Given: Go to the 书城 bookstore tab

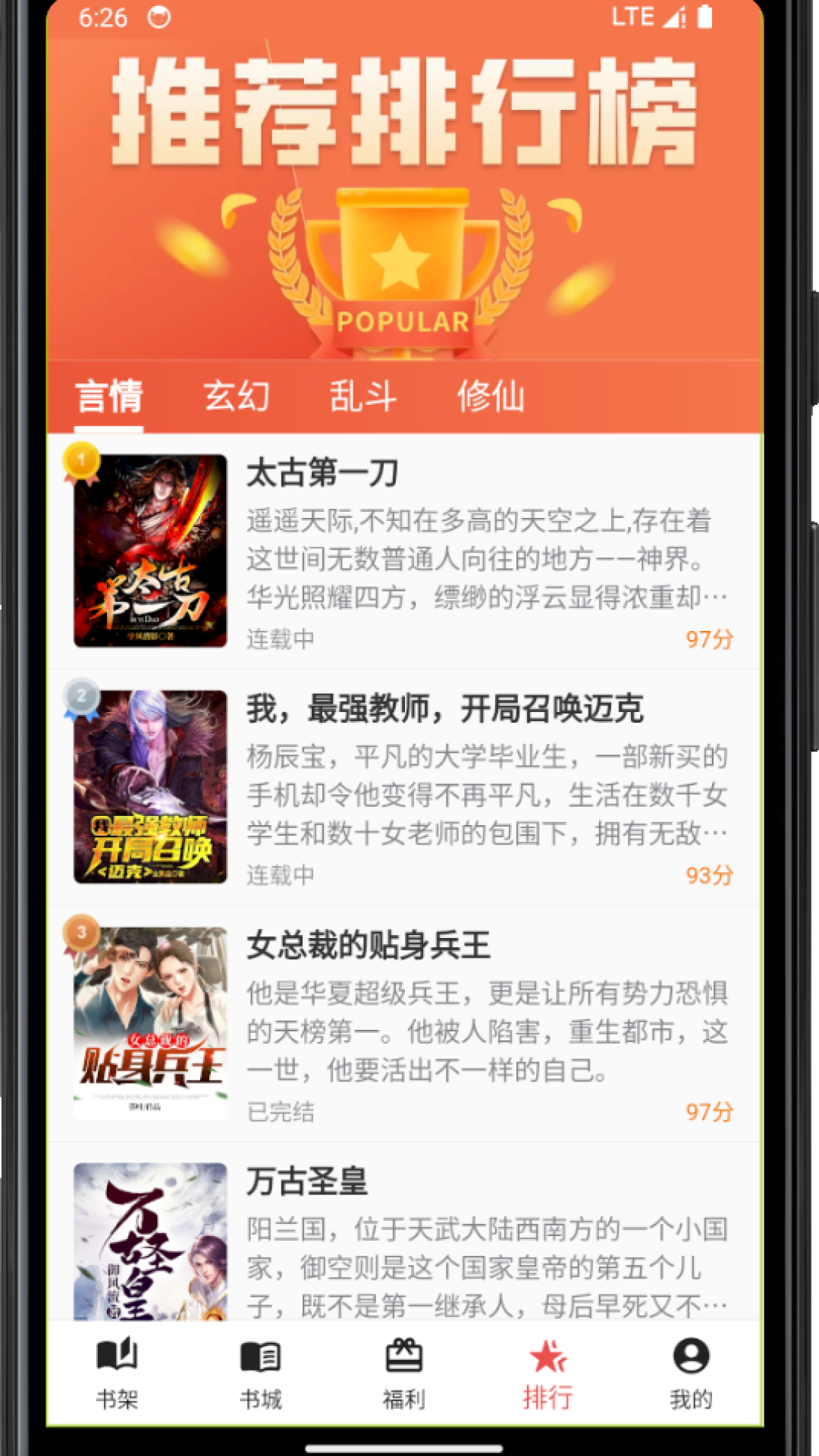Looking at the screenshot, I should (x=260, y=1373).
